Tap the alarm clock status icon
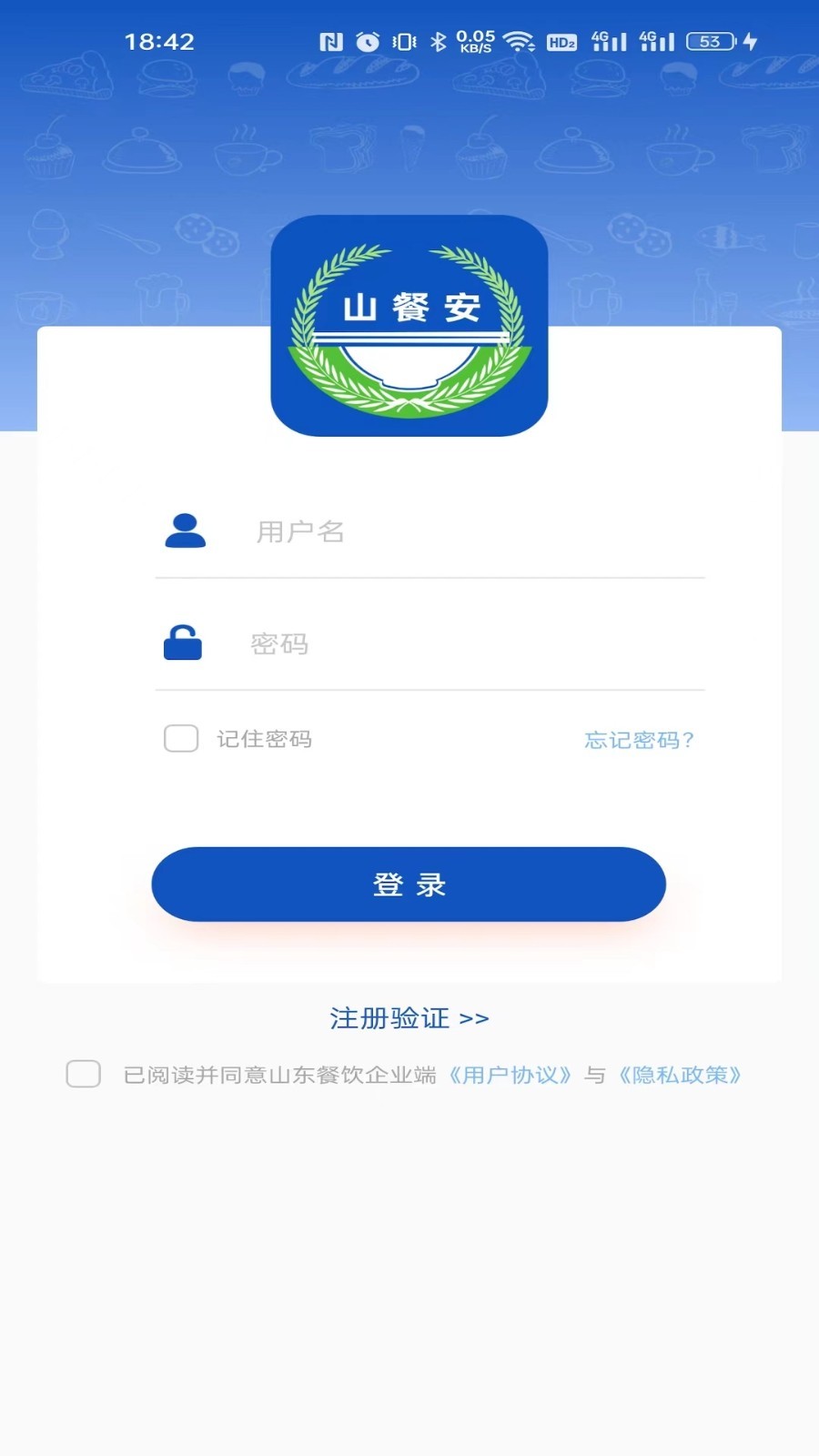This screenshot has height=1456, width=819. [x=368, y=41]
